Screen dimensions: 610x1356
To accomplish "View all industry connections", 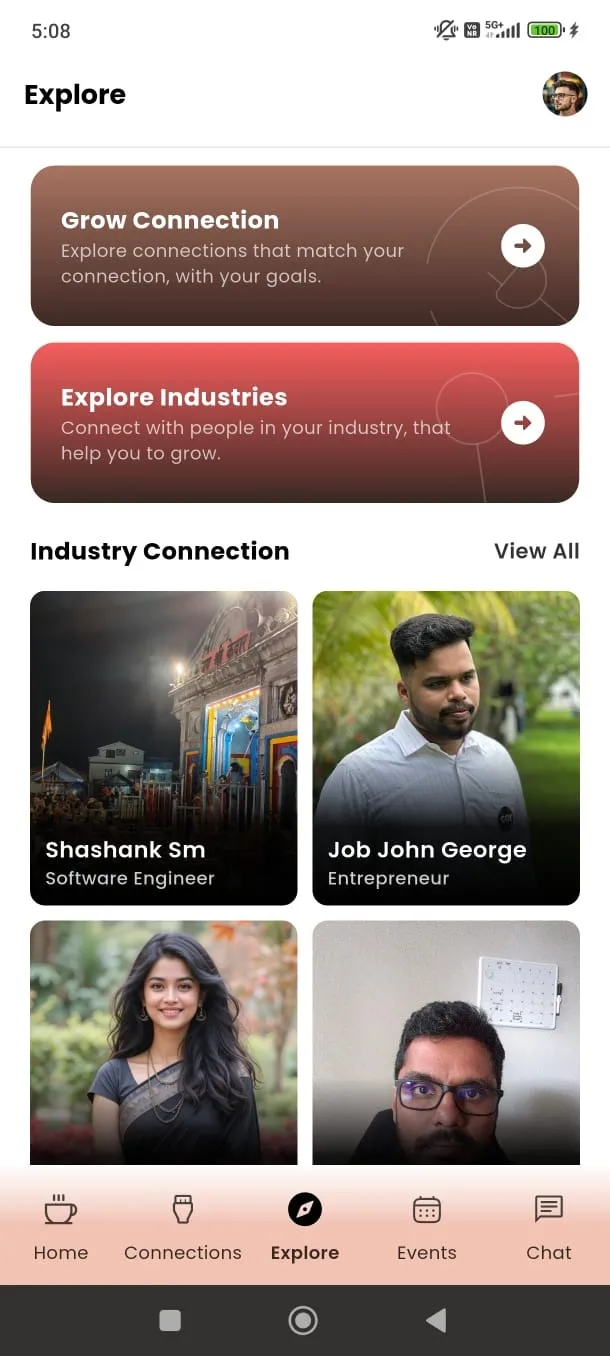I will coord(536,551).
